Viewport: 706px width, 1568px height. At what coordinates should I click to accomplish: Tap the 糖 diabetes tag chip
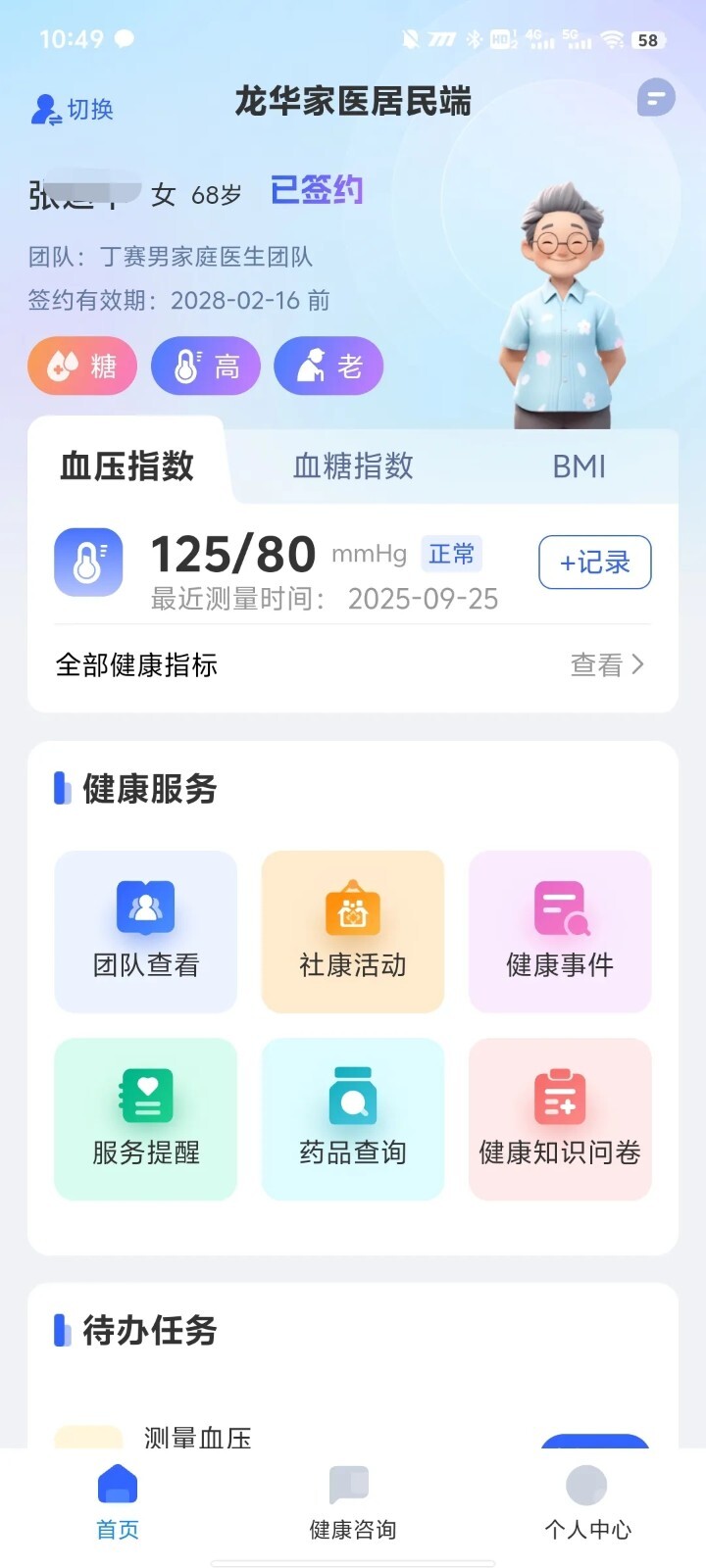[x=82, y=366]
